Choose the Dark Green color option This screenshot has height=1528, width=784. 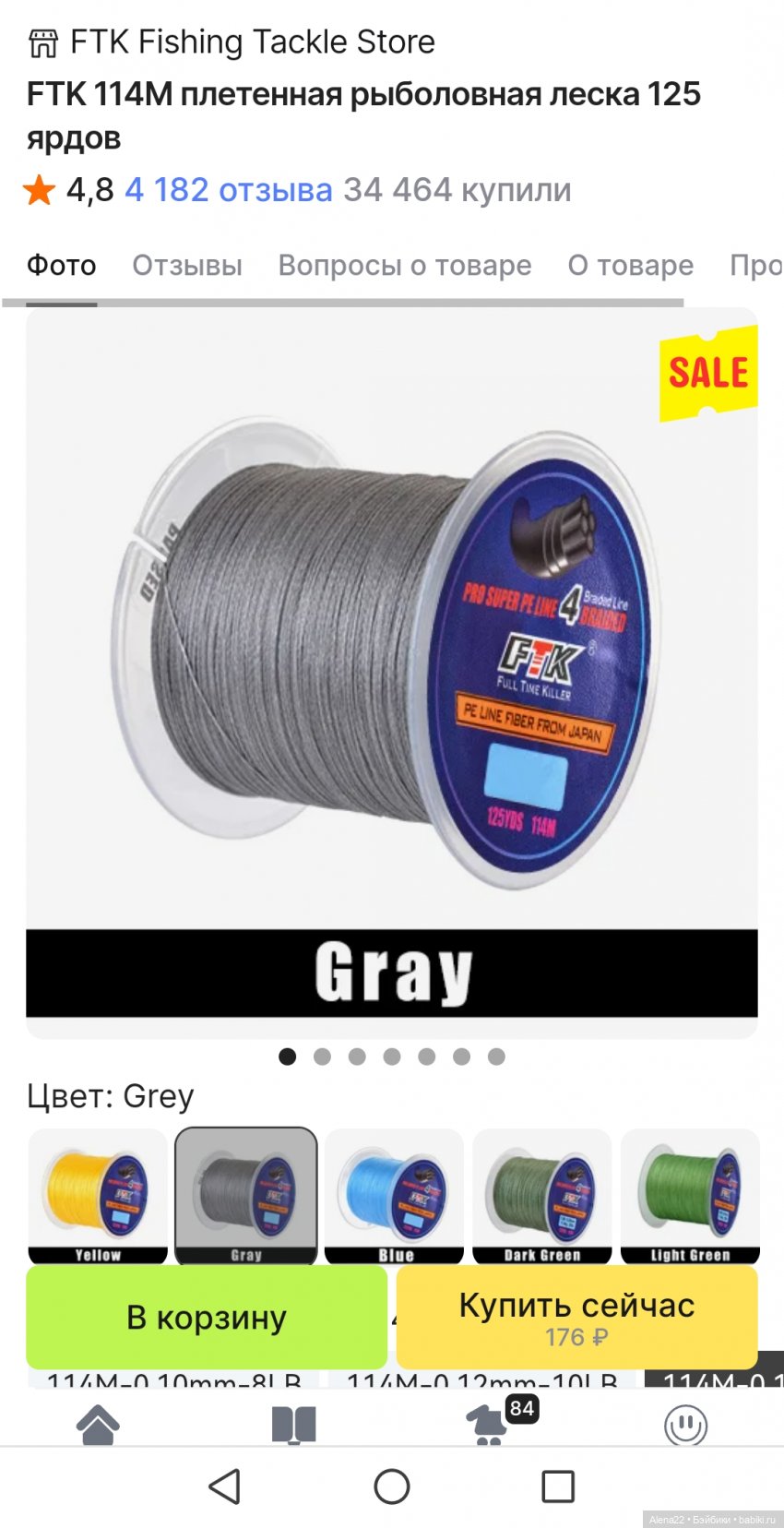(x=542, y=1195)
